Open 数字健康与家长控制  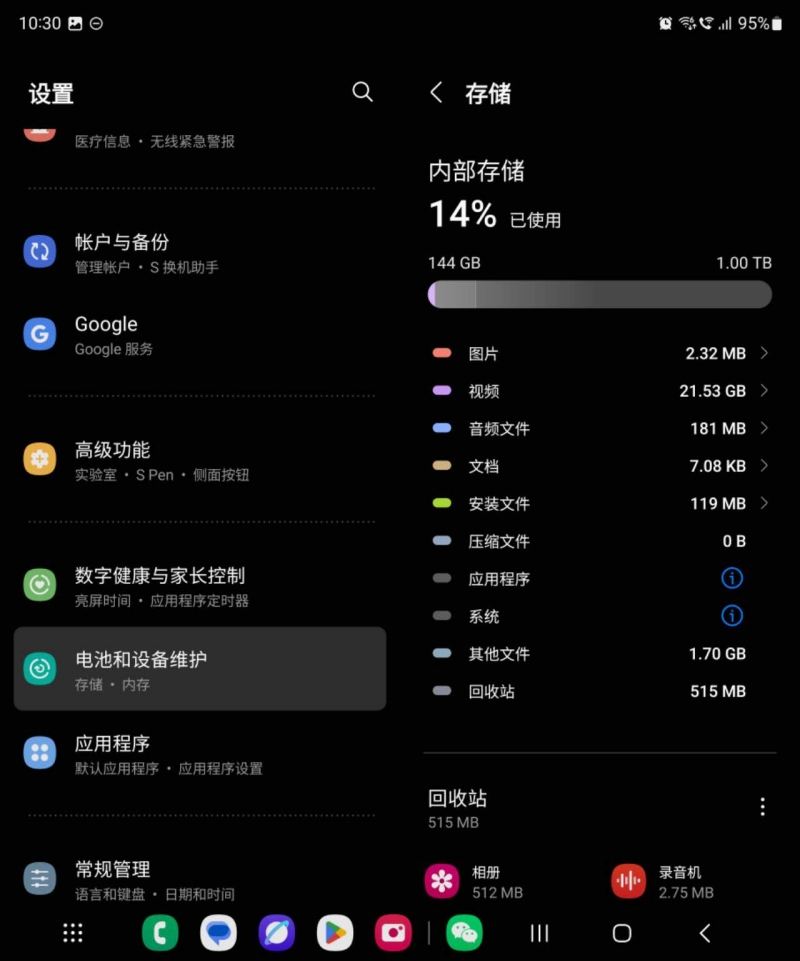click(200, 587)
